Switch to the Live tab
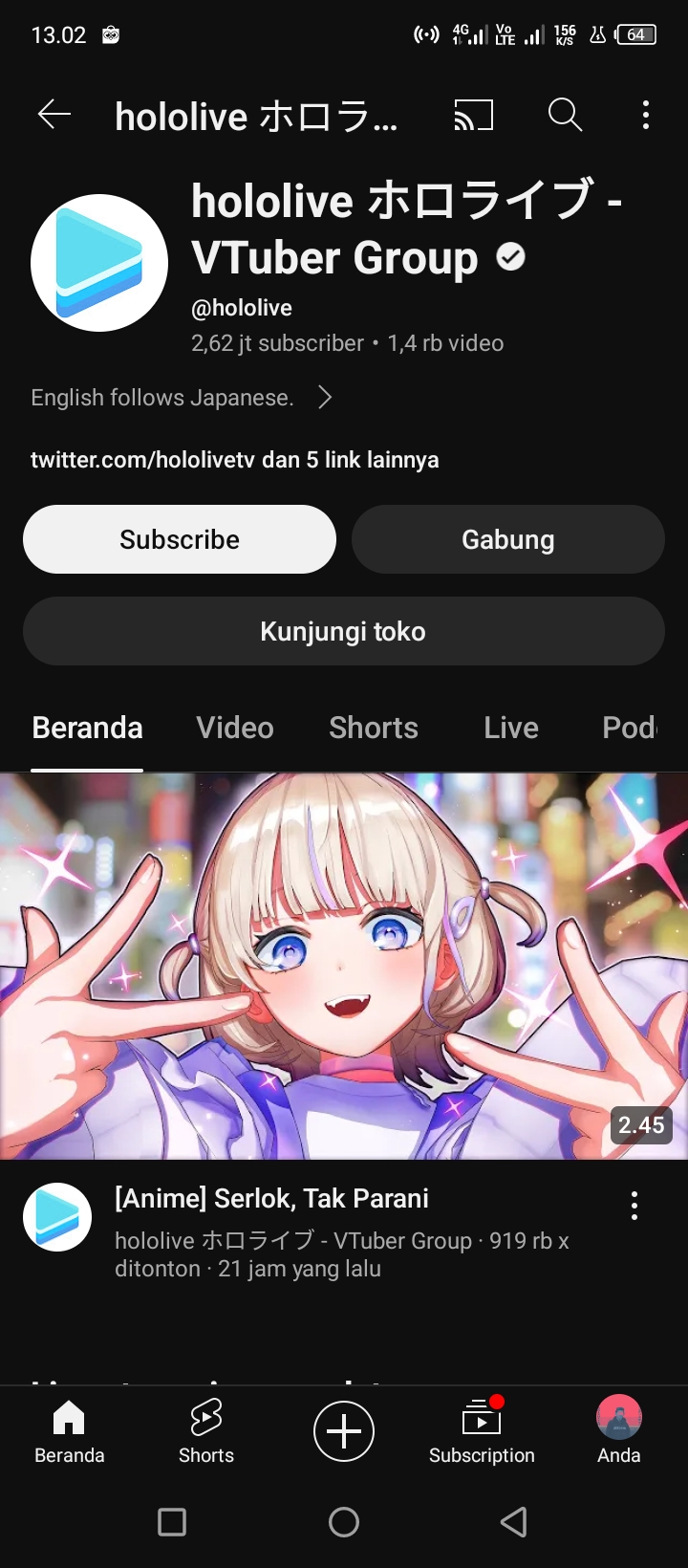Viewport: 688px width, 1568px height. pos(511,728)
